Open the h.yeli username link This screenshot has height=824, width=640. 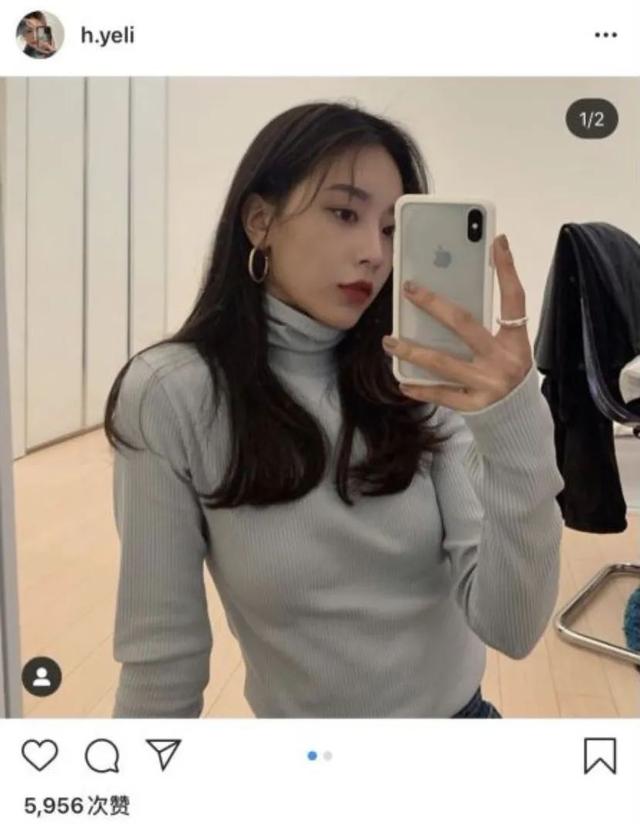point(107,36)
